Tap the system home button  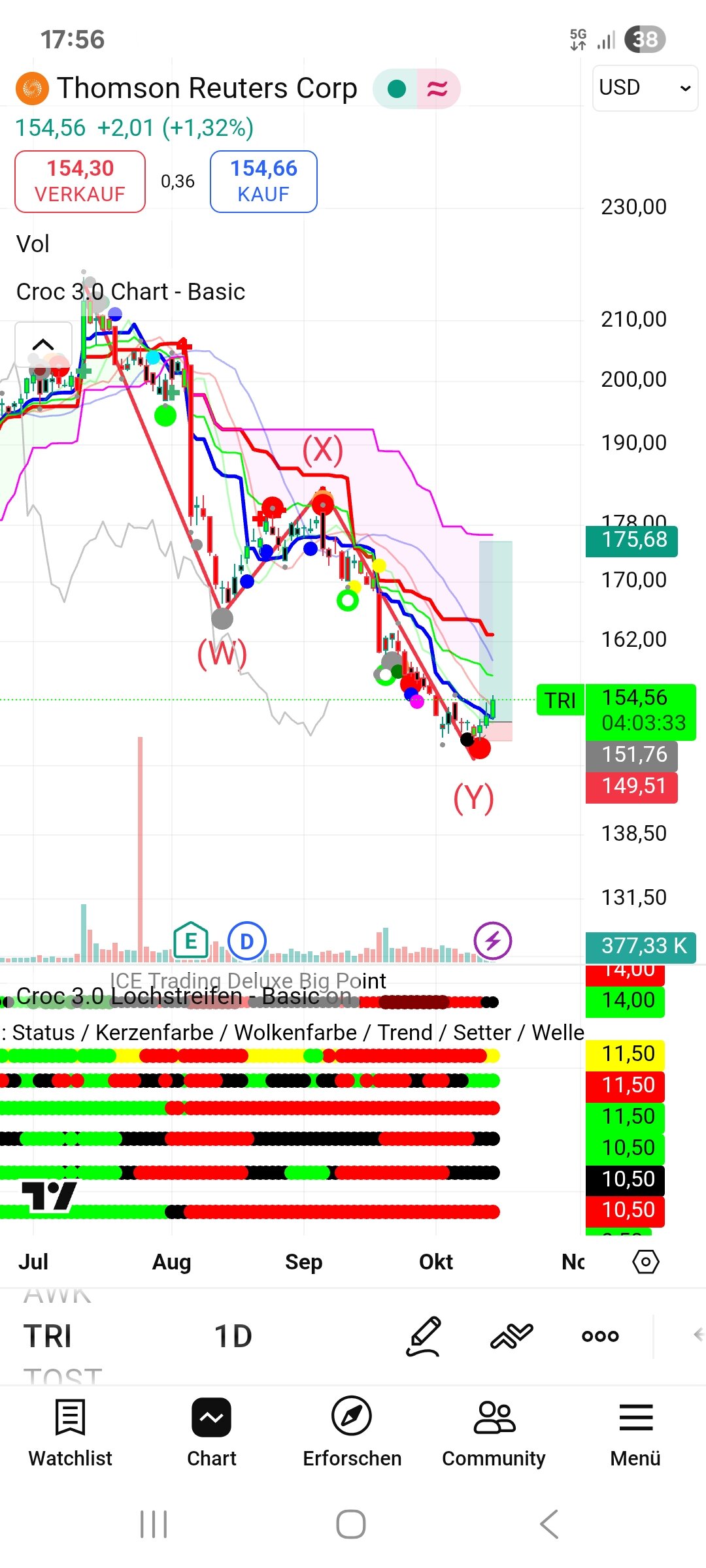351,1524
